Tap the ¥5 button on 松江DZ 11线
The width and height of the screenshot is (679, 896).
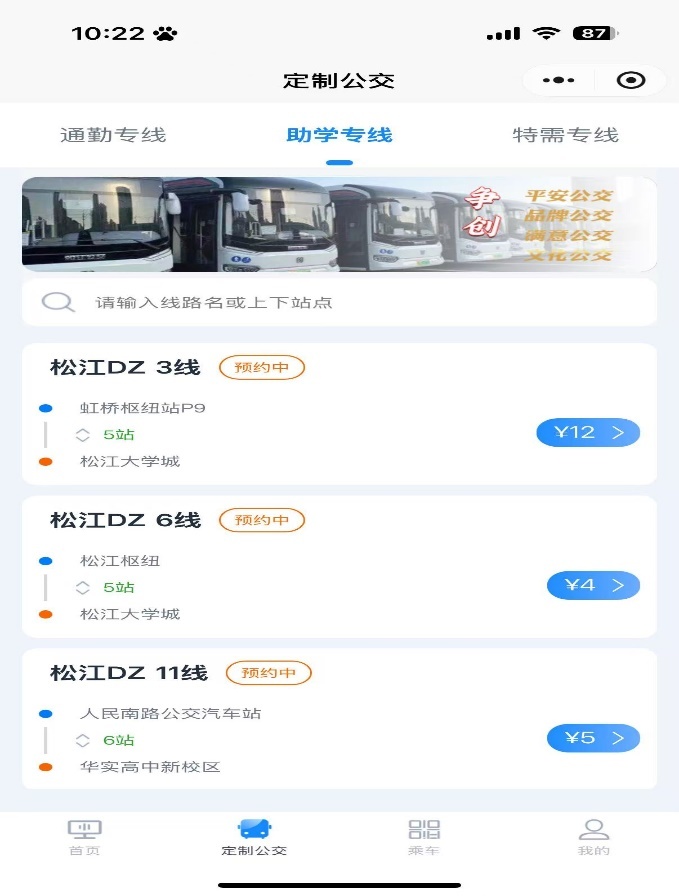593,738
